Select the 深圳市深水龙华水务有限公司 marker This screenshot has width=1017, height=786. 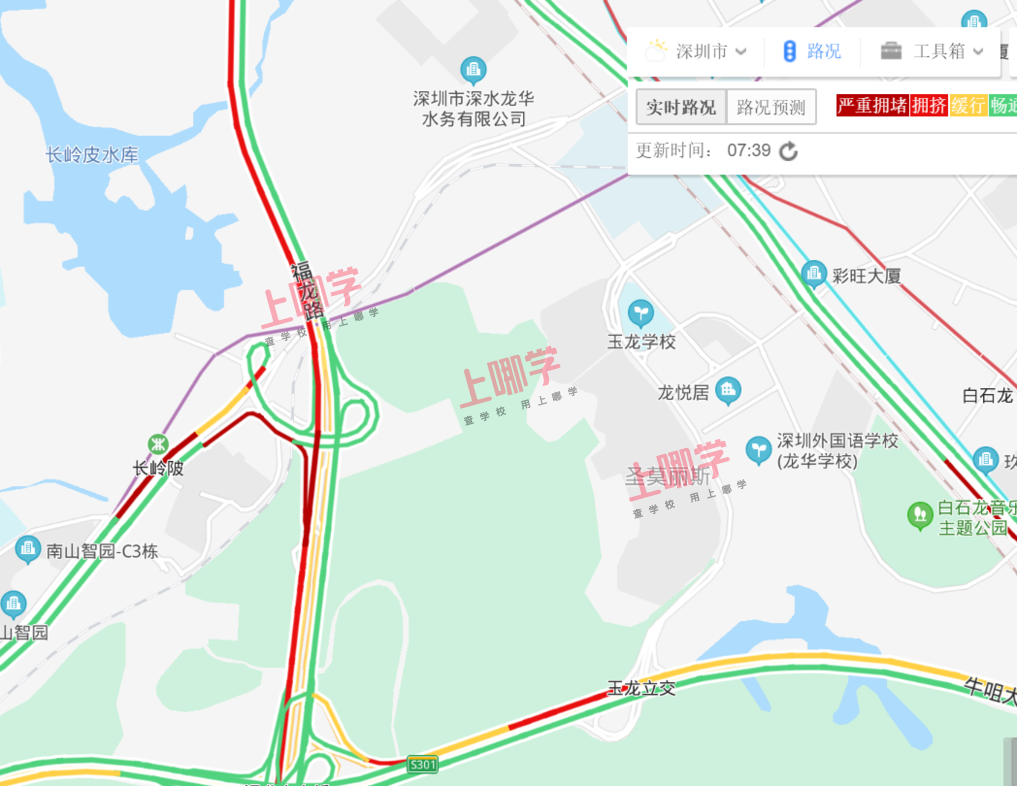pos(473,70)
